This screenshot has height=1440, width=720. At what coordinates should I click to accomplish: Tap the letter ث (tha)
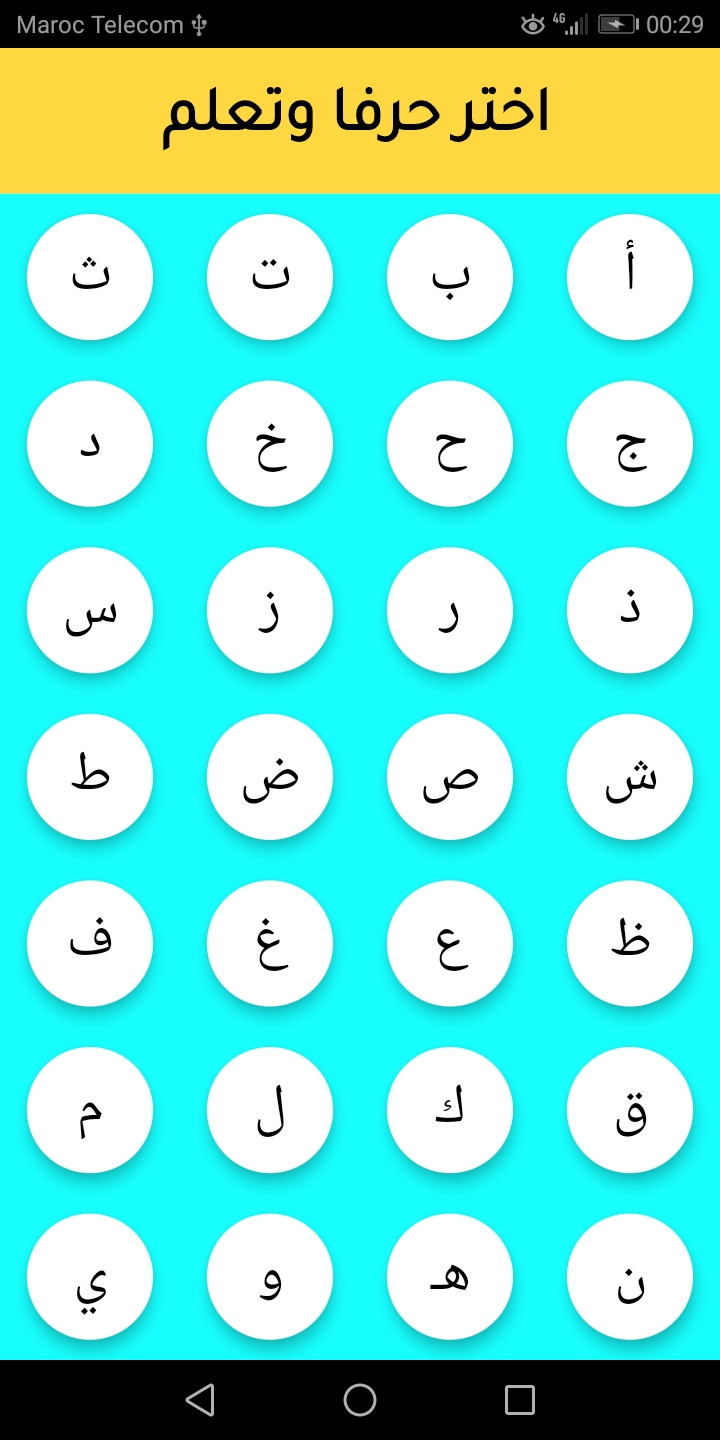(90, 277)
